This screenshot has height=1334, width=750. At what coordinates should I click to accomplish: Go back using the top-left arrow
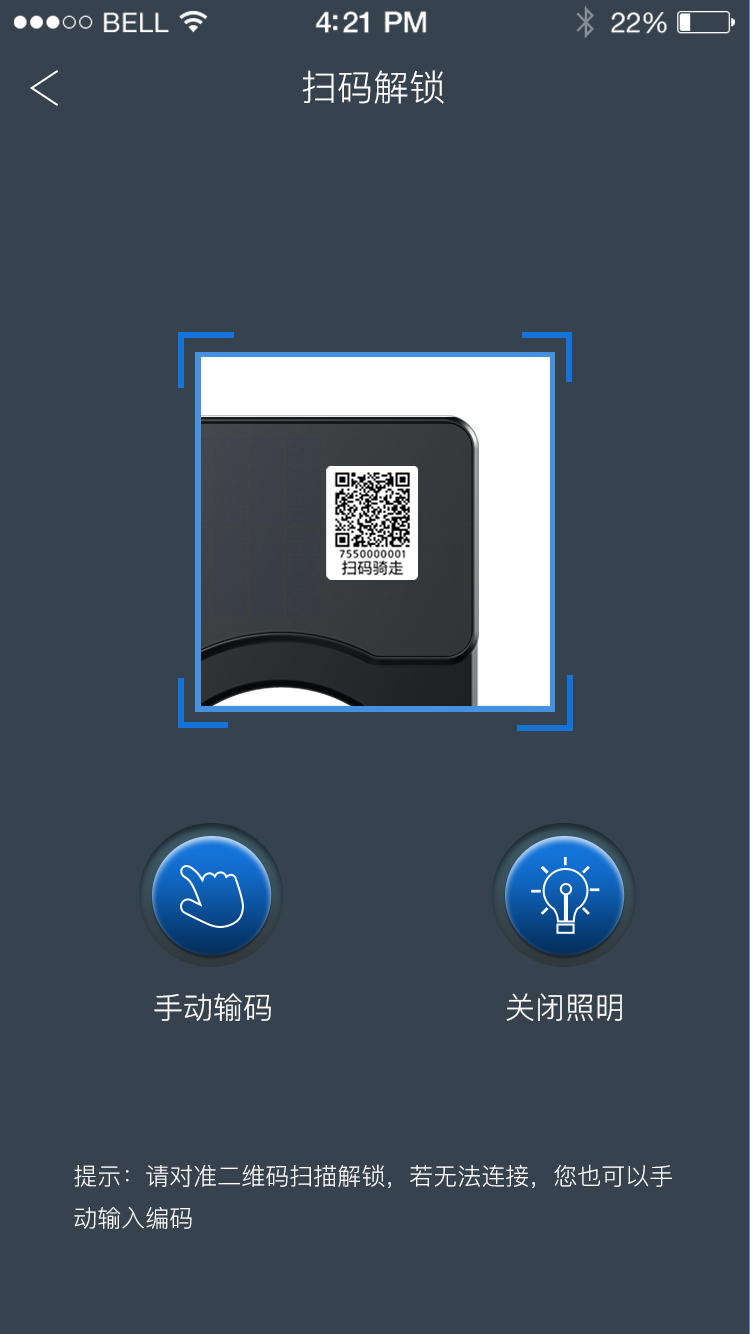(x=44, y=88)
